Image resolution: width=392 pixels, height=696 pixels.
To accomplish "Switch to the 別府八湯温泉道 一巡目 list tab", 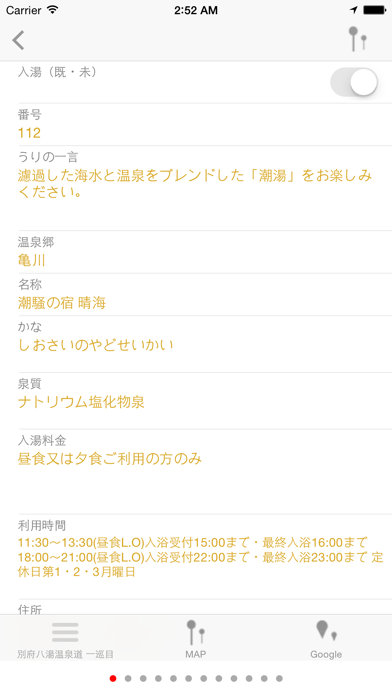I will (x=65, y=640).
